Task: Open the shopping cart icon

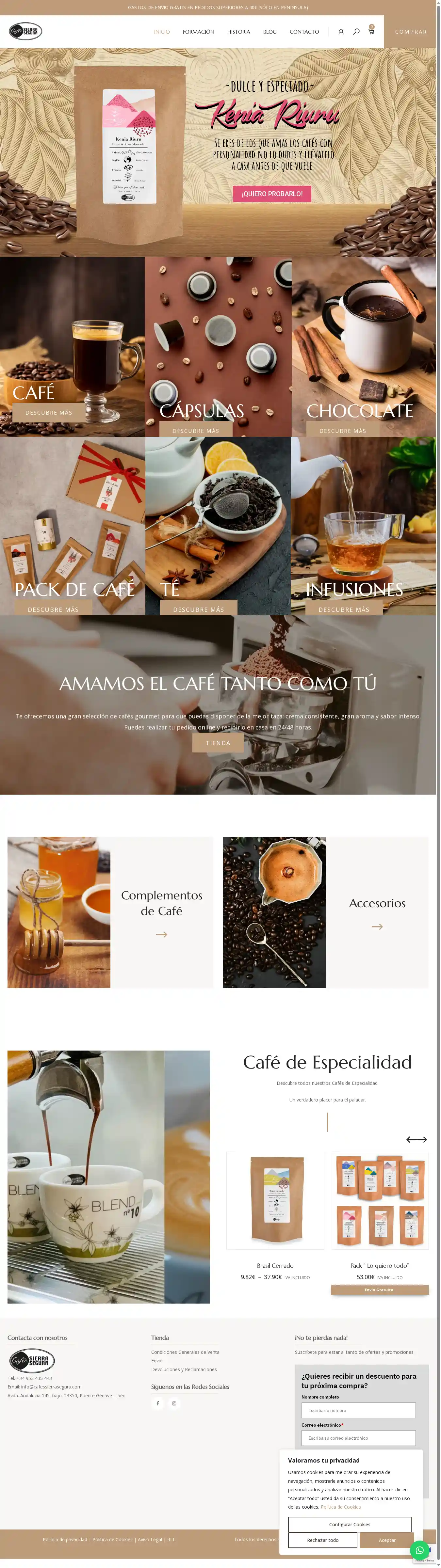Action: coord(371,32)
